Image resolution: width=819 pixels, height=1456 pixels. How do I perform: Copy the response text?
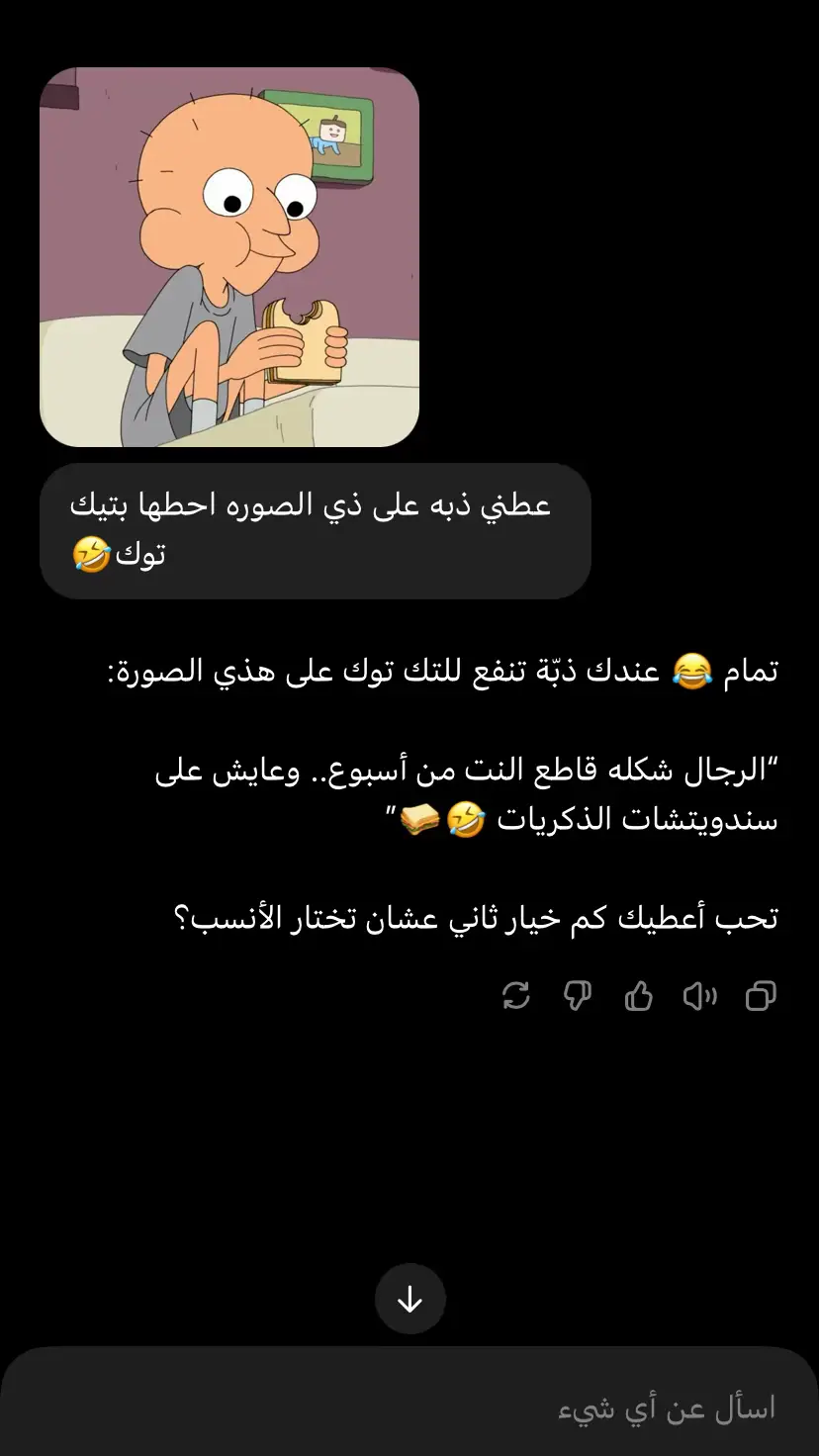(x=761, y=995)
